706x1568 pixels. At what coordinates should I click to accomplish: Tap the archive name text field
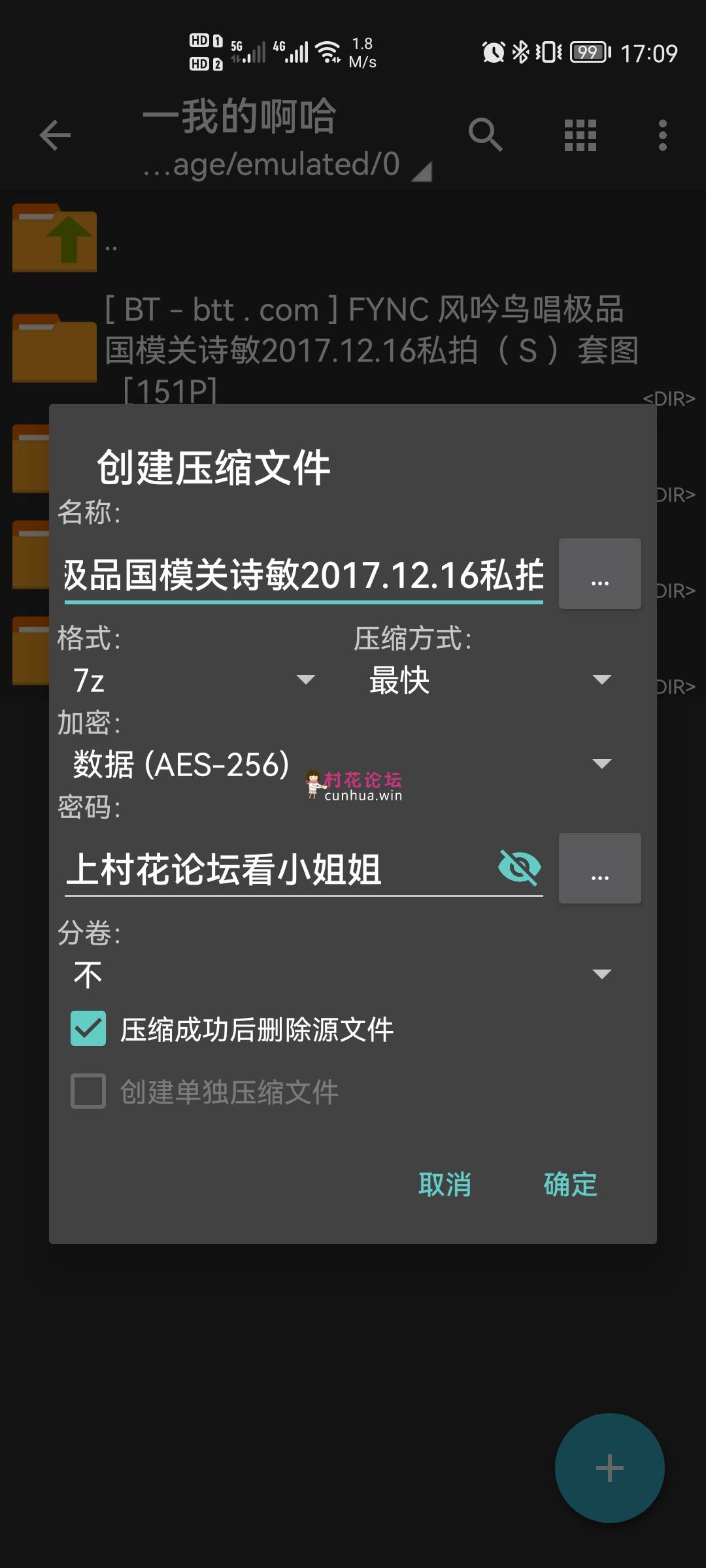303,576
